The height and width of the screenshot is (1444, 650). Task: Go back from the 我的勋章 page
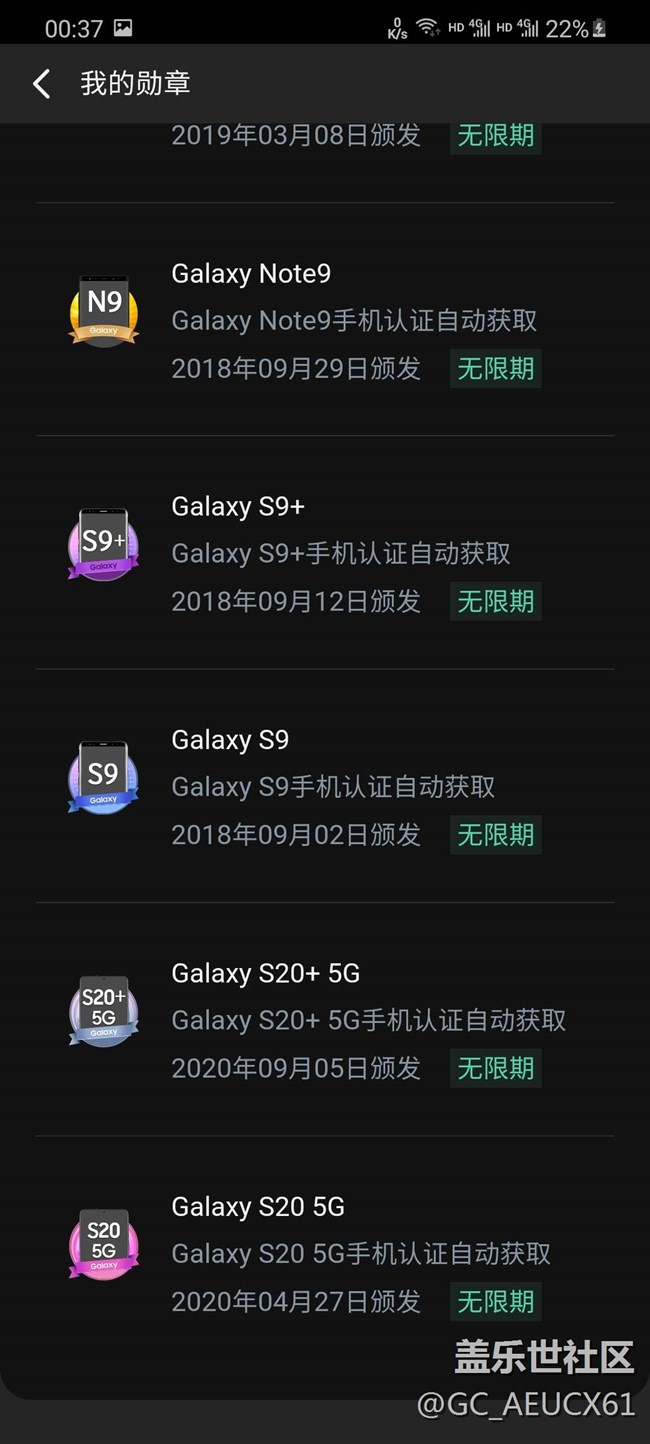(41, 83)
